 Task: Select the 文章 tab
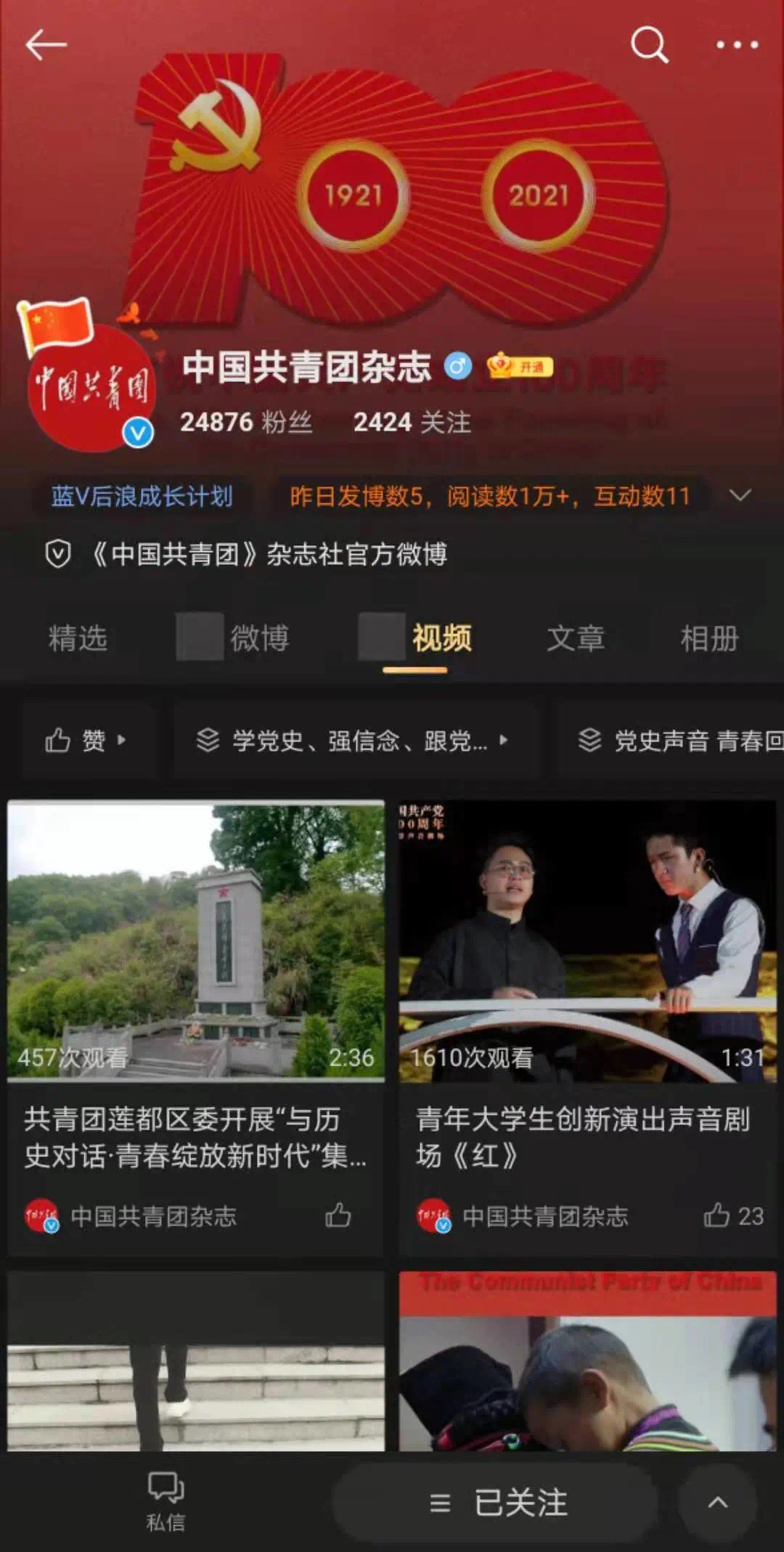575,638
